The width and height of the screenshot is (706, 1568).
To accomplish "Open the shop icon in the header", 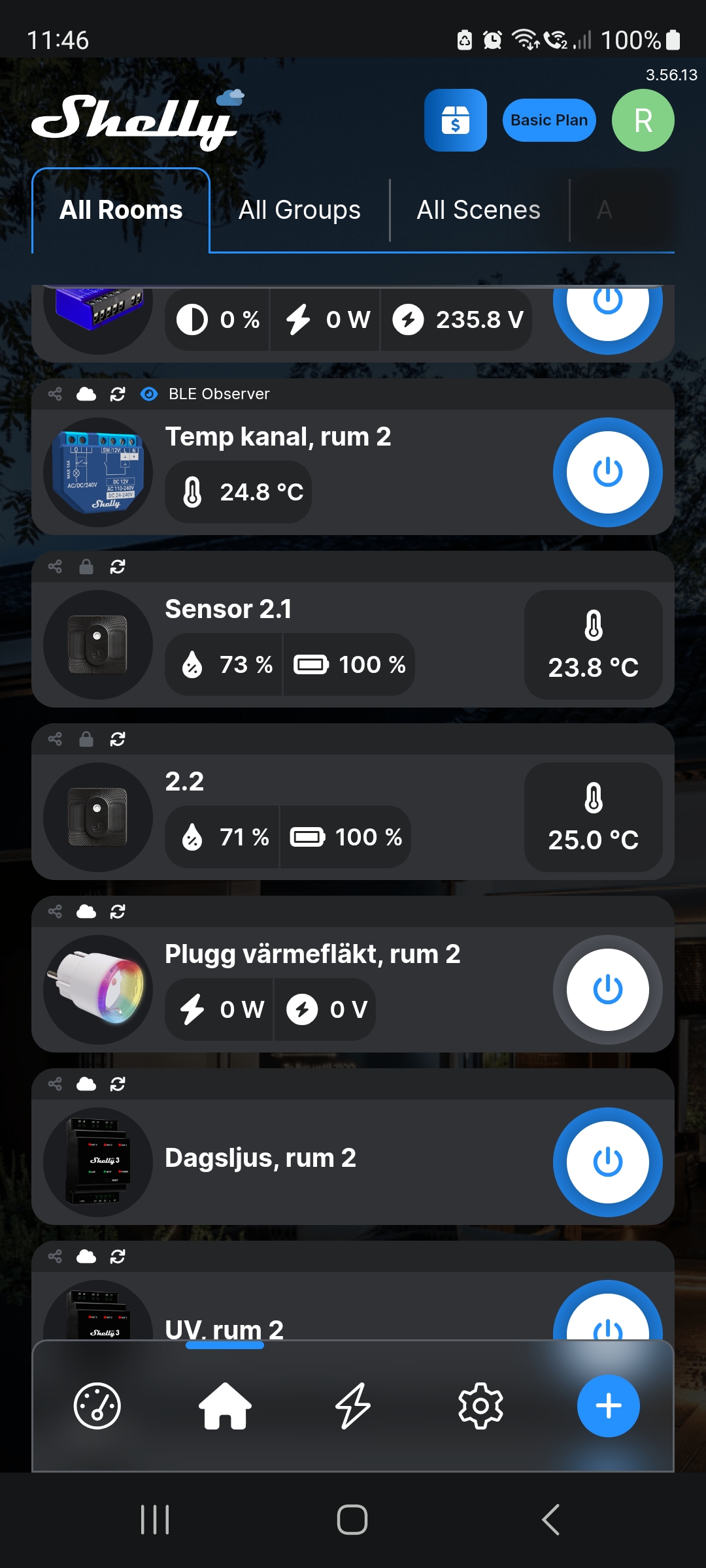I will [455, 120].
